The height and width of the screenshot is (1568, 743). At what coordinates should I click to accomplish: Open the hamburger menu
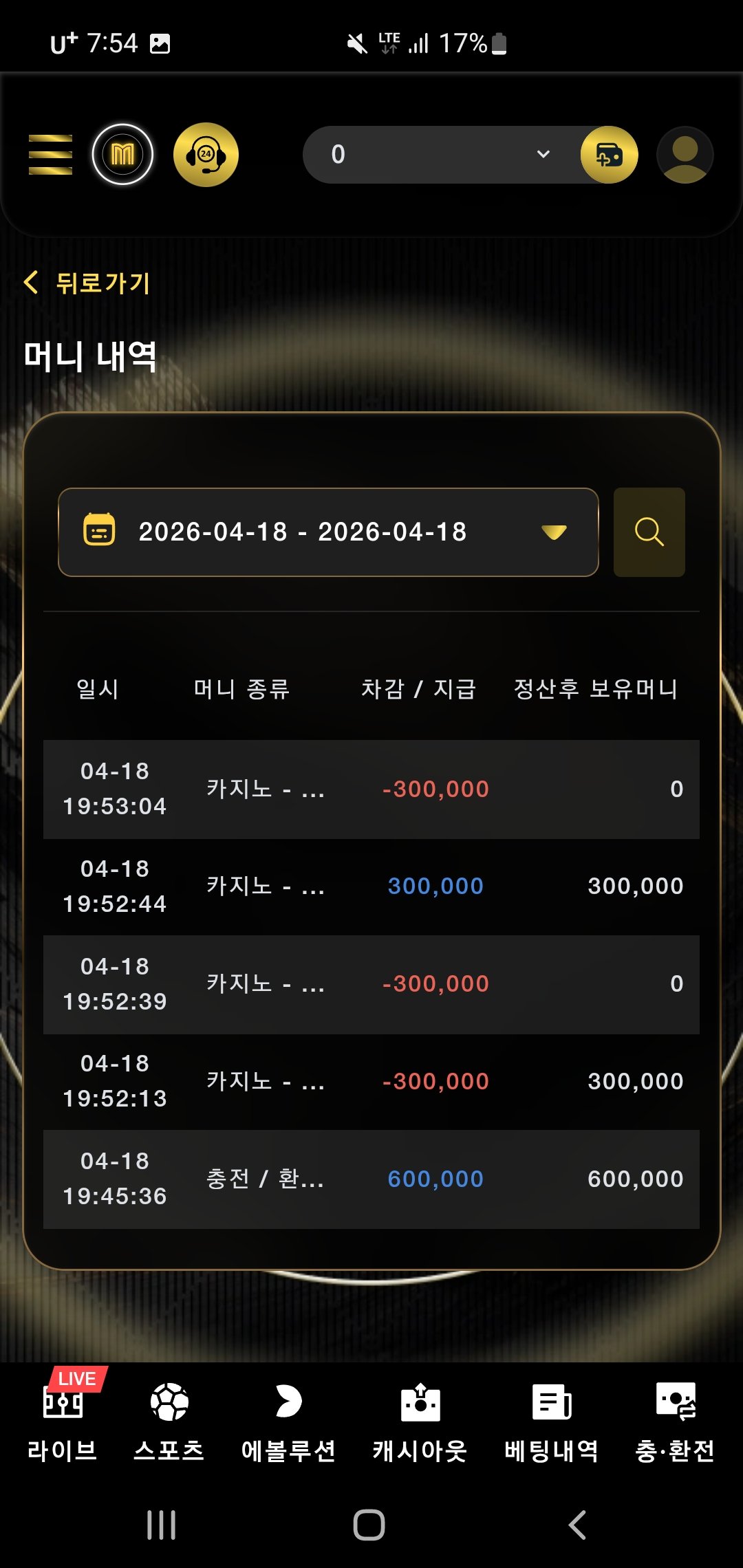pos(50,155)
